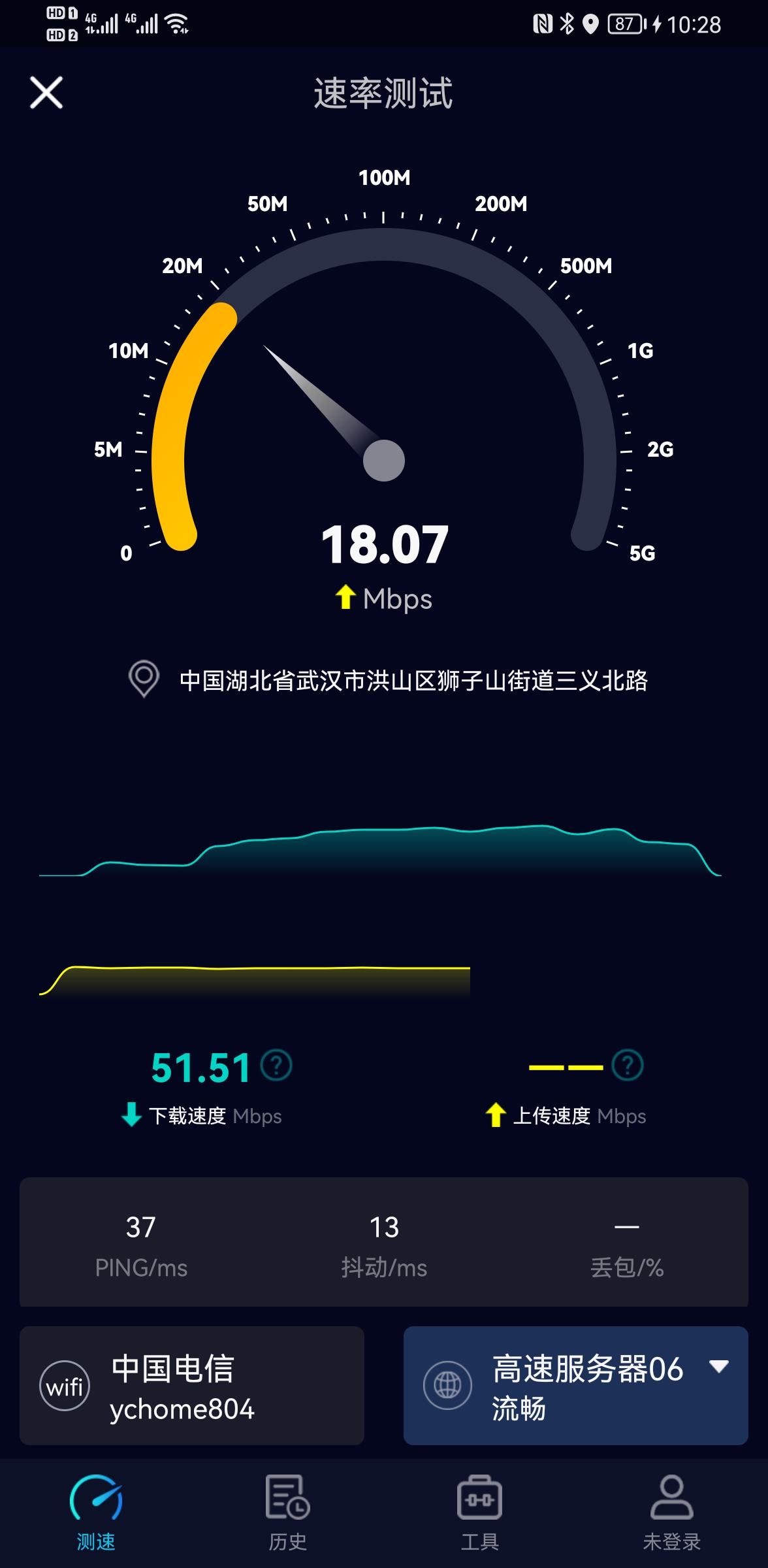Tap the wifi network icon beside 中国电信
The width and height of the screenshot is (768, 1568).
[x=64, y=1385]
